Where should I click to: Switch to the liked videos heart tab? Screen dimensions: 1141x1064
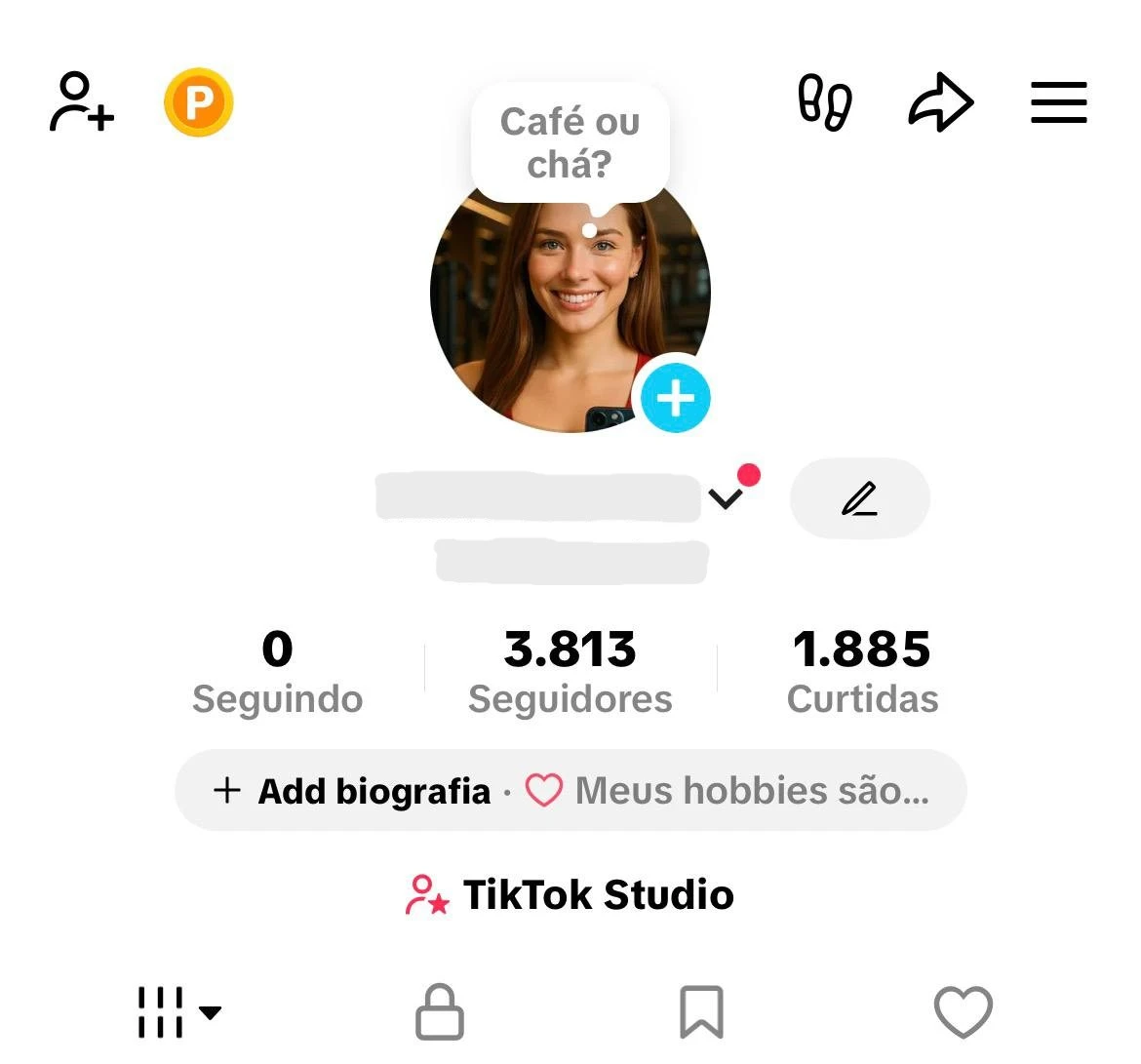pyautogui.click(x=964, y=1011)
